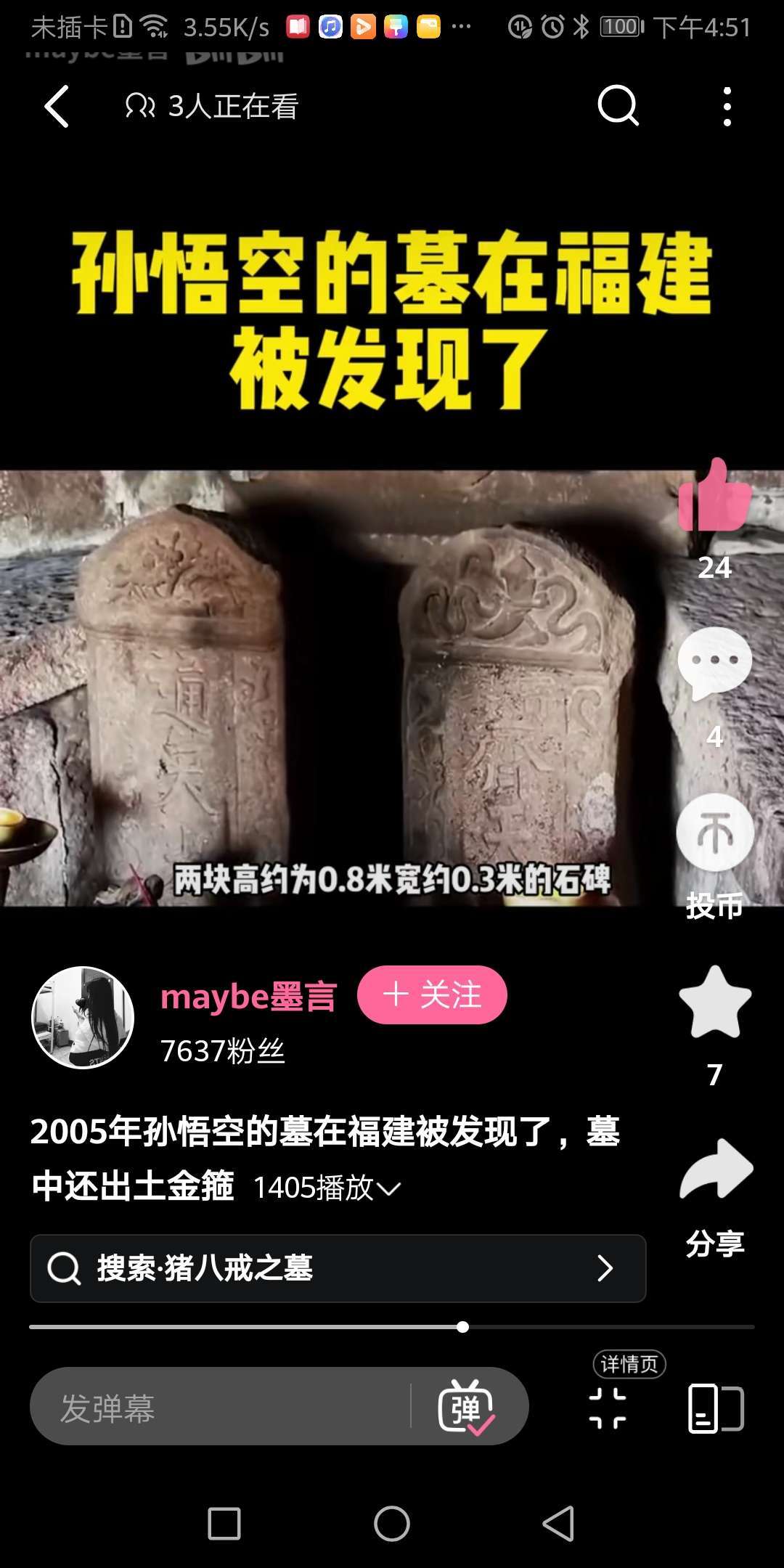Expand the video description next to 1405播放
This screenshot has height=1568, width=784.
pos(389,1189)
